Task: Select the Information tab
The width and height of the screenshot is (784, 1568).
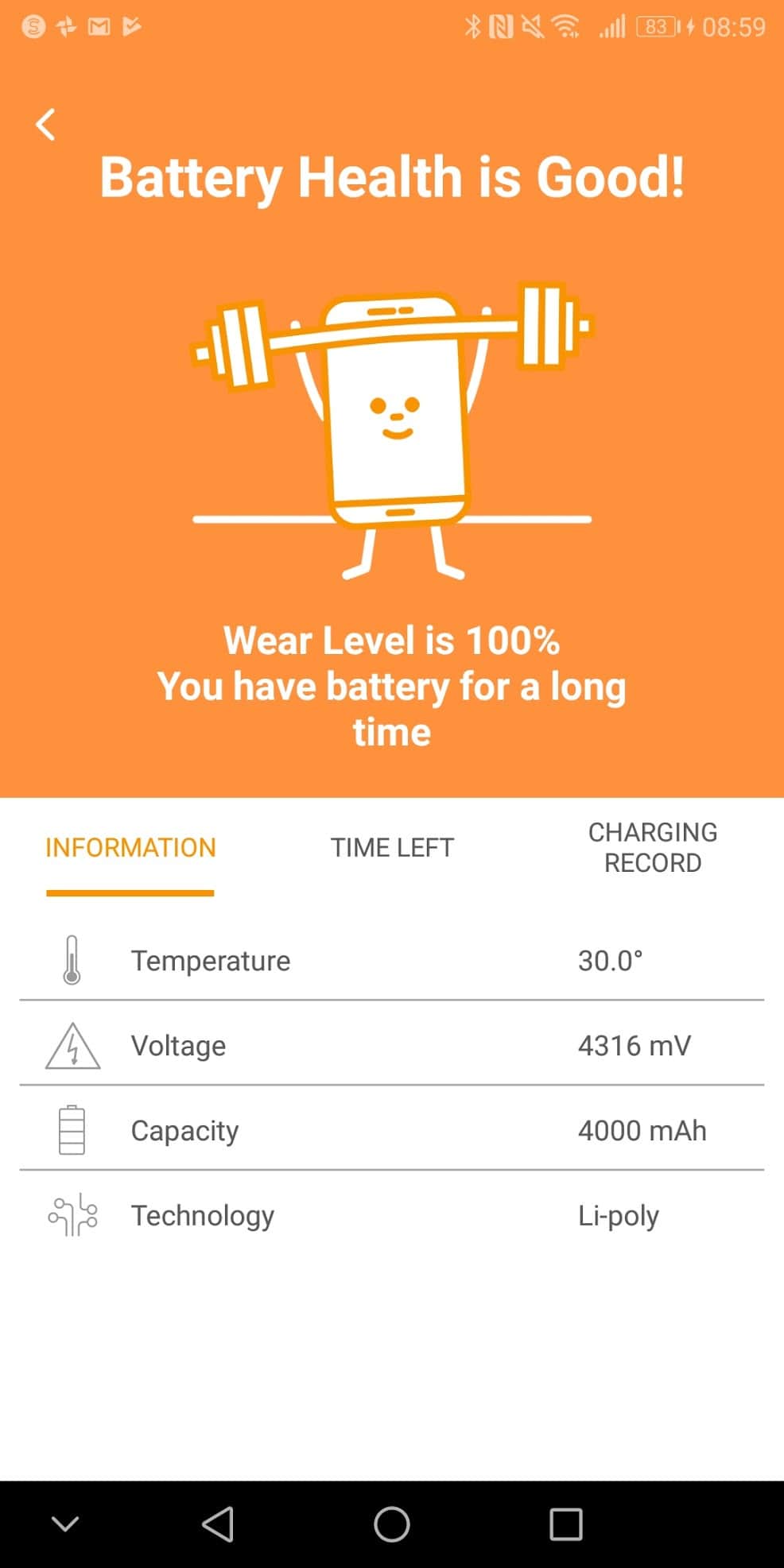Action: (130, 848)
